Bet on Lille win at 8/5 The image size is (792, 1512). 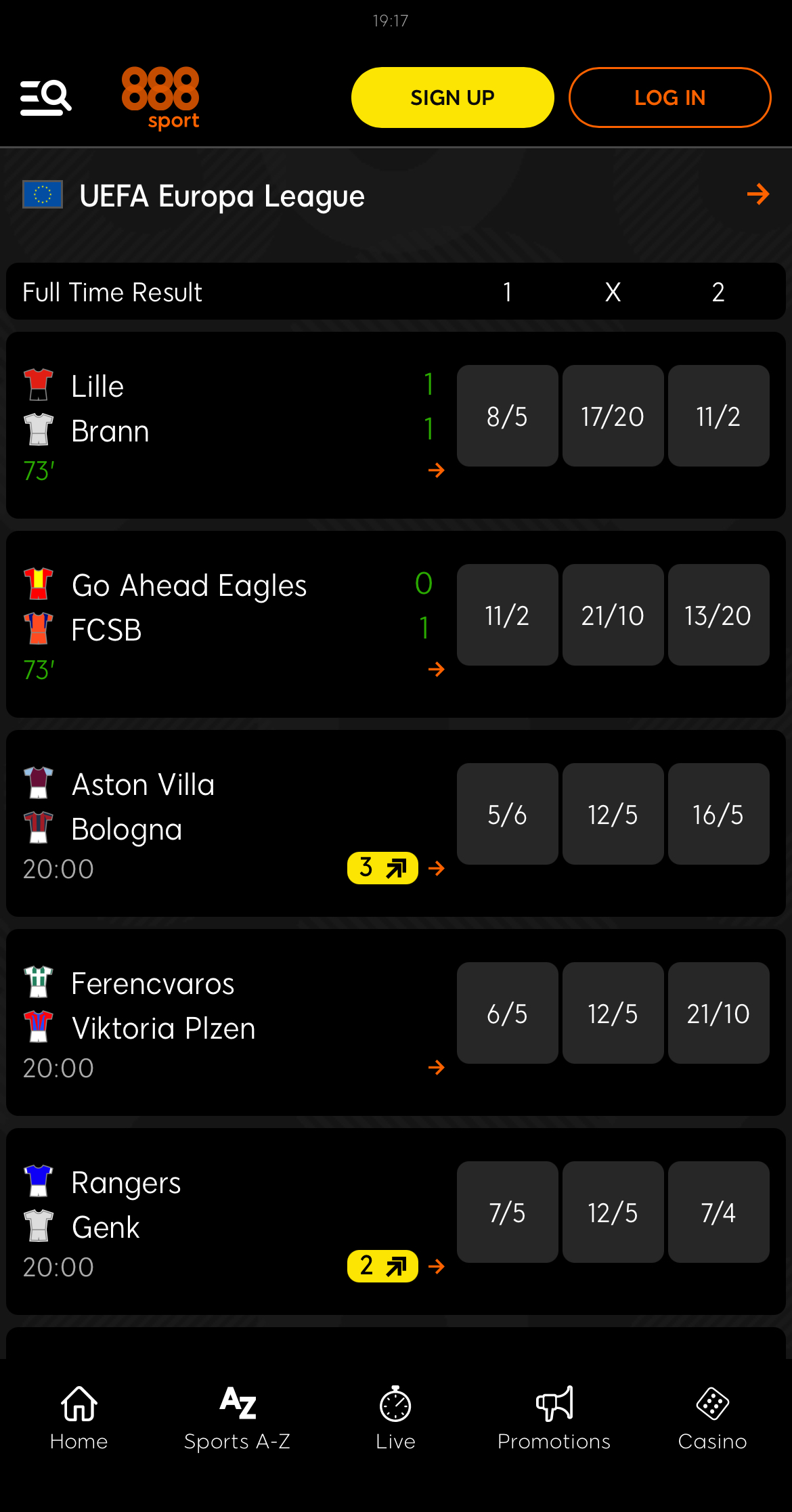507,416
